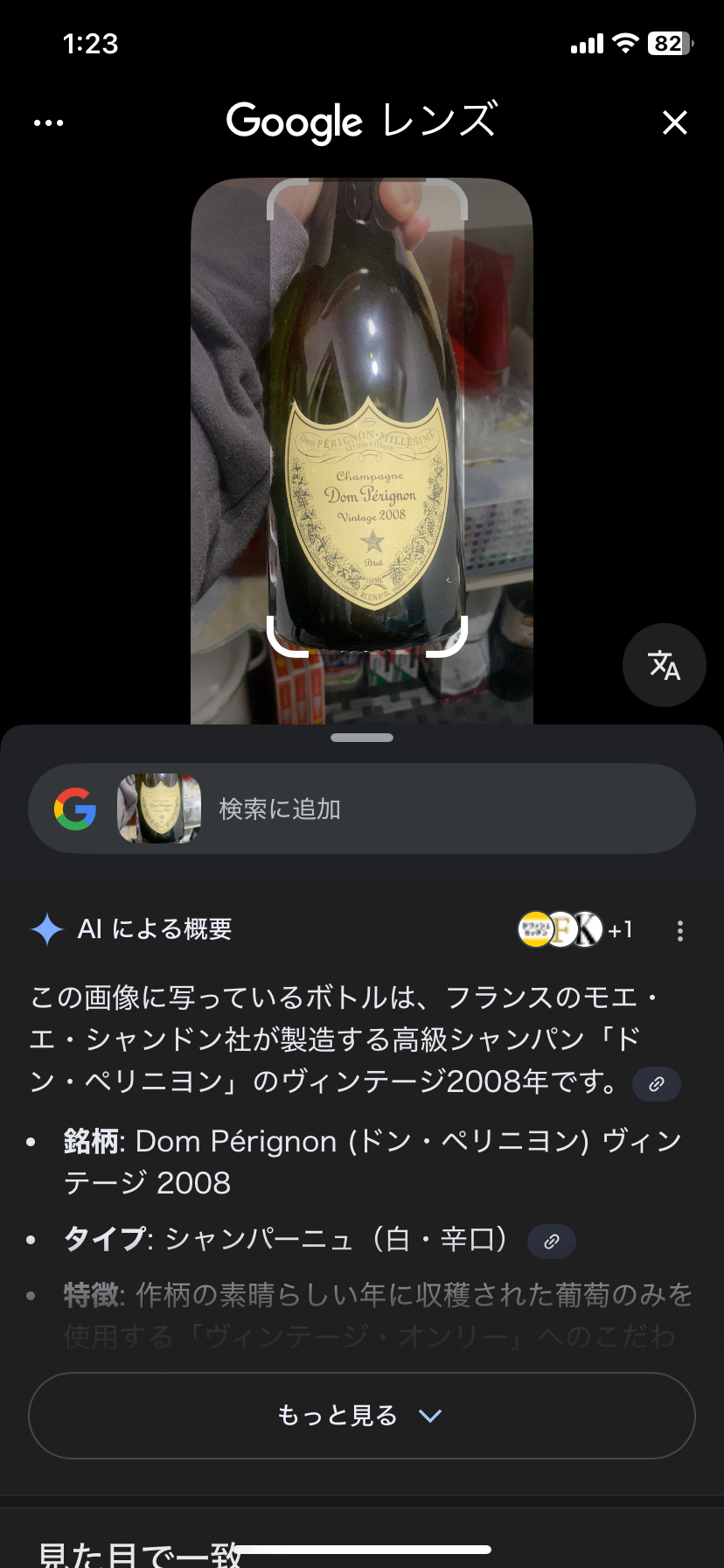The height and width of the screenshot is (1568, 724).
Task: Expand the overview with もっと見る
Action: coord(361,1415)
